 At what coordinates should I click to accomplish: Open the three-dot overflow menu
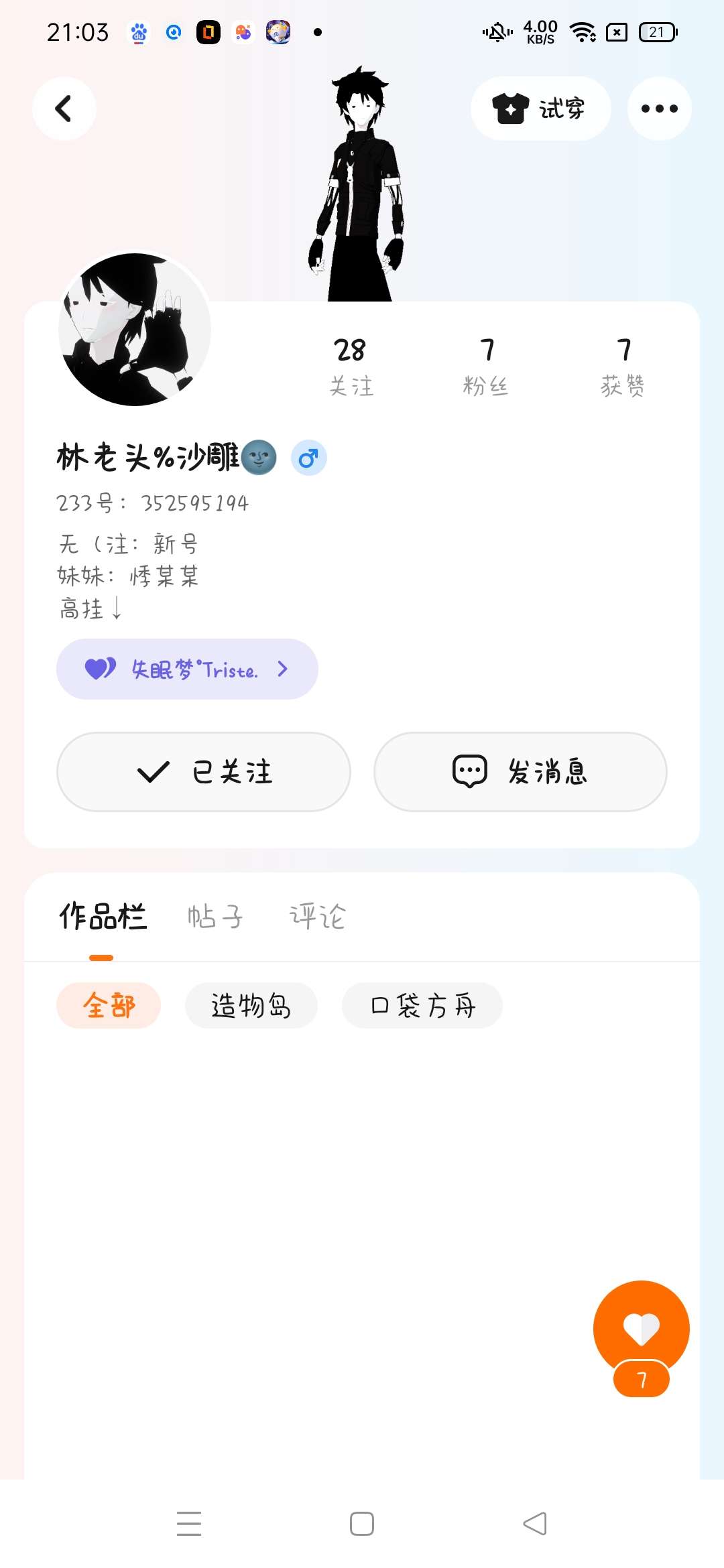(x=659, y=109)
